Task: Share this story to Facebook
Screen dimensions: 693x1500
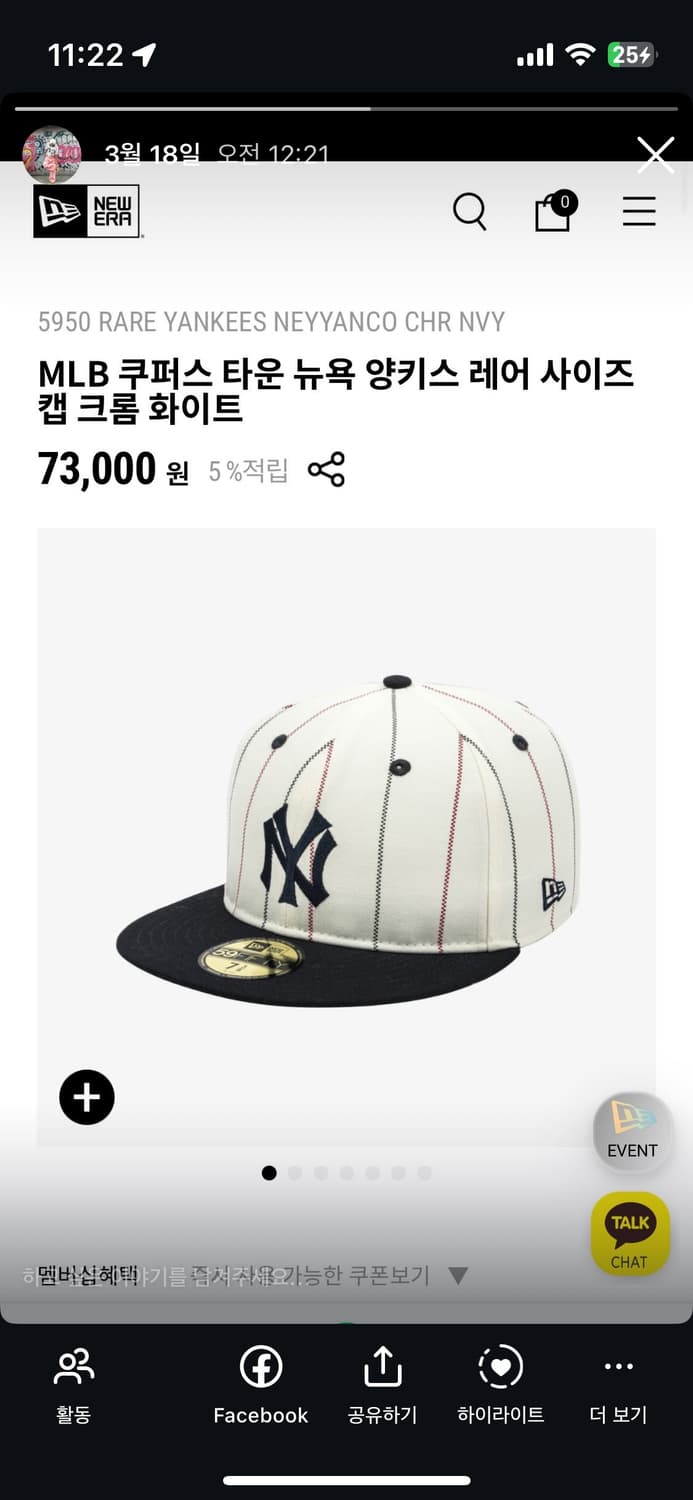Action: (261, 1383)
